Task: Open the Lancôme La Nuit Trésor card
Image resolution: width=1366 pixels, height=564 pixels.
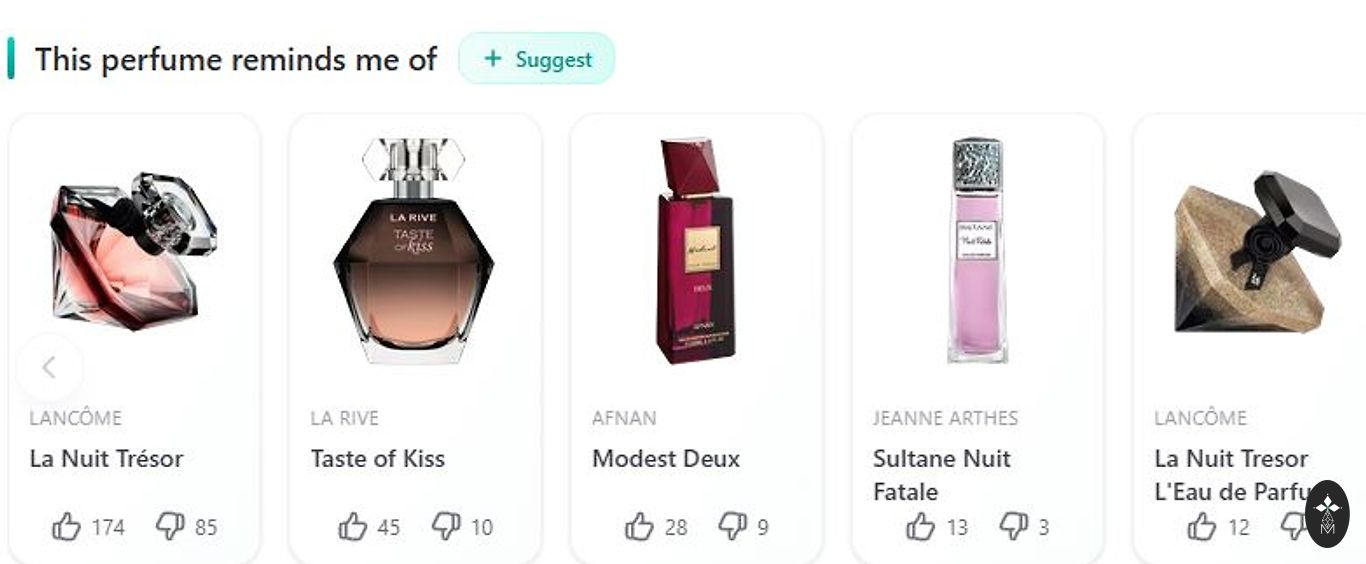Action: coord(133,250)
